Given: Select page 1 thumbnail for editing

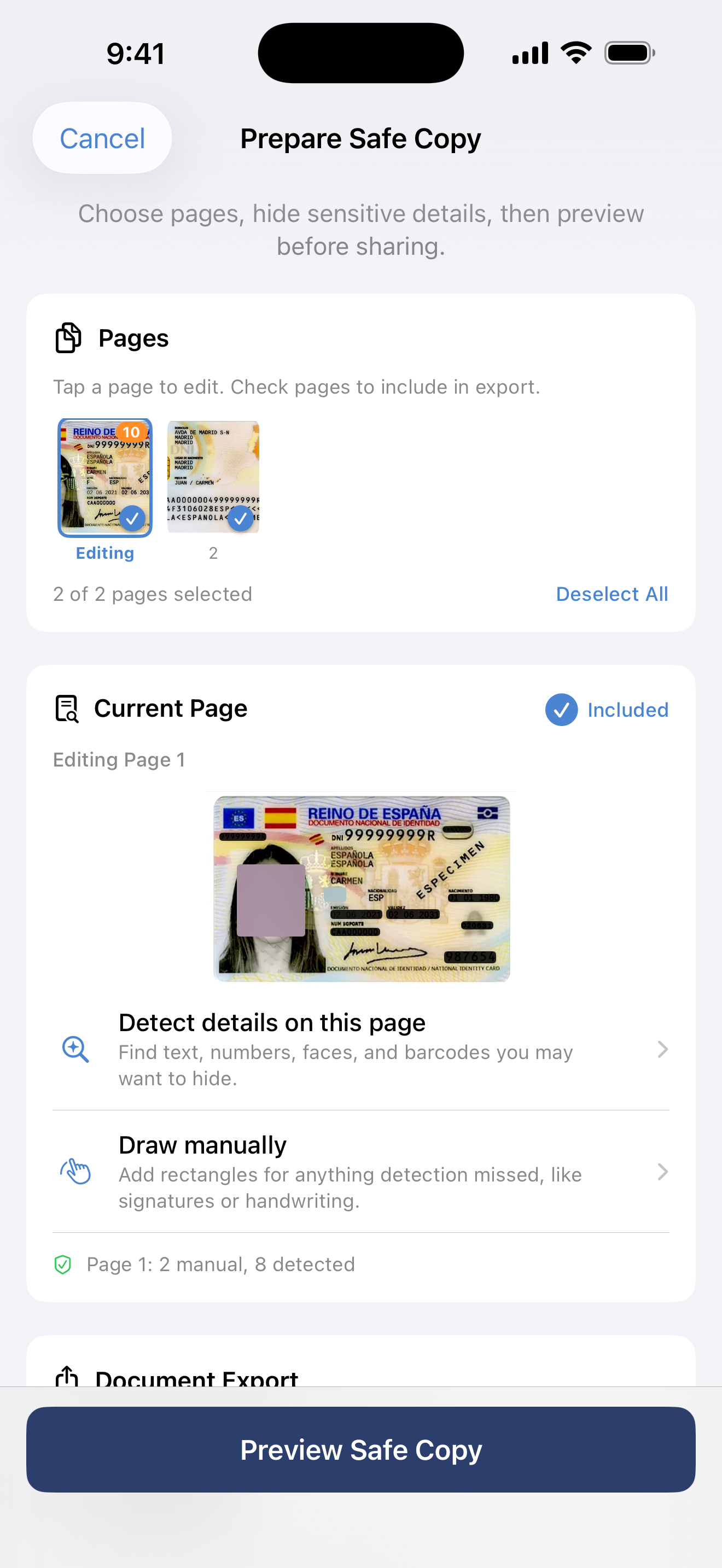Looking at the screenshot, I should [97, 469].
